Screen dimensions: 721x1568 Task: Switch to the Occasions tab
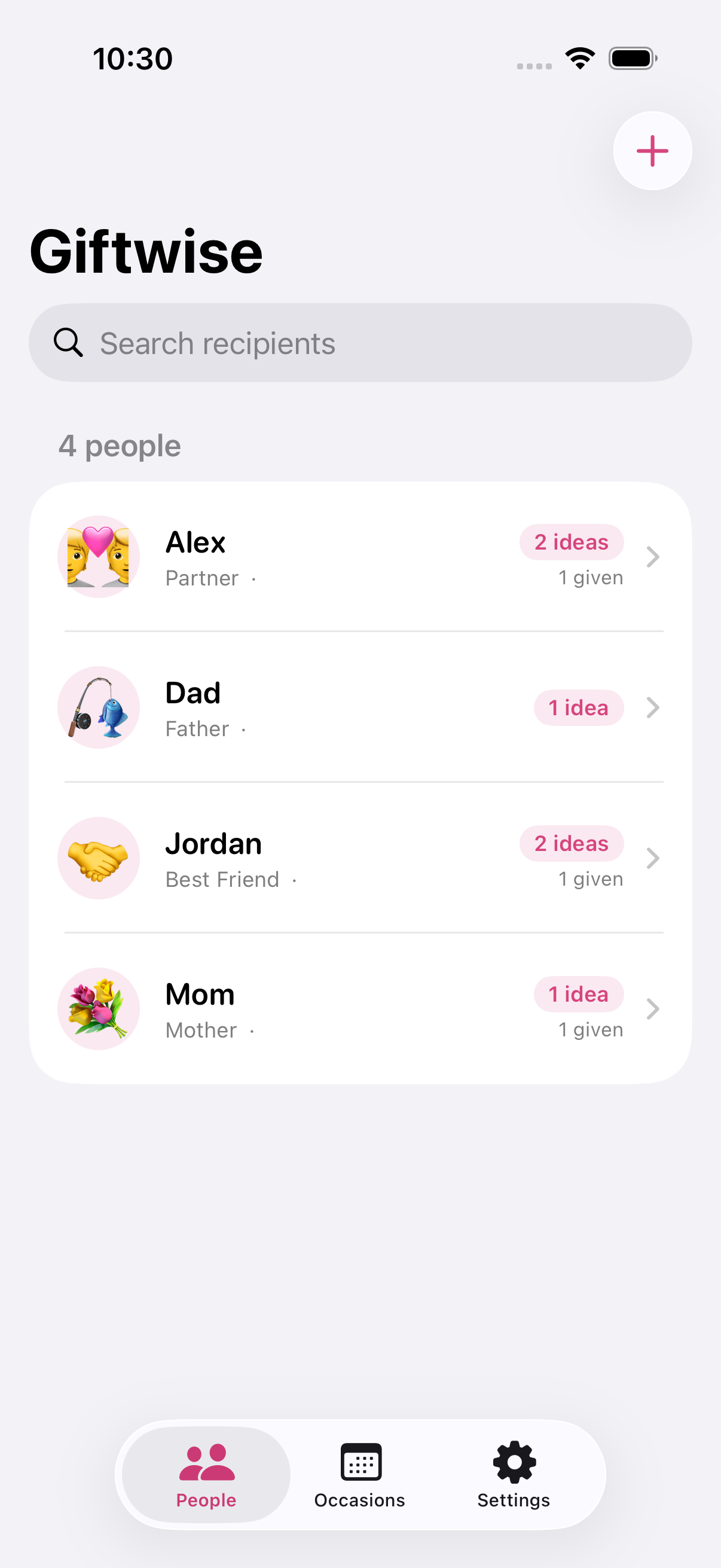359,1475
